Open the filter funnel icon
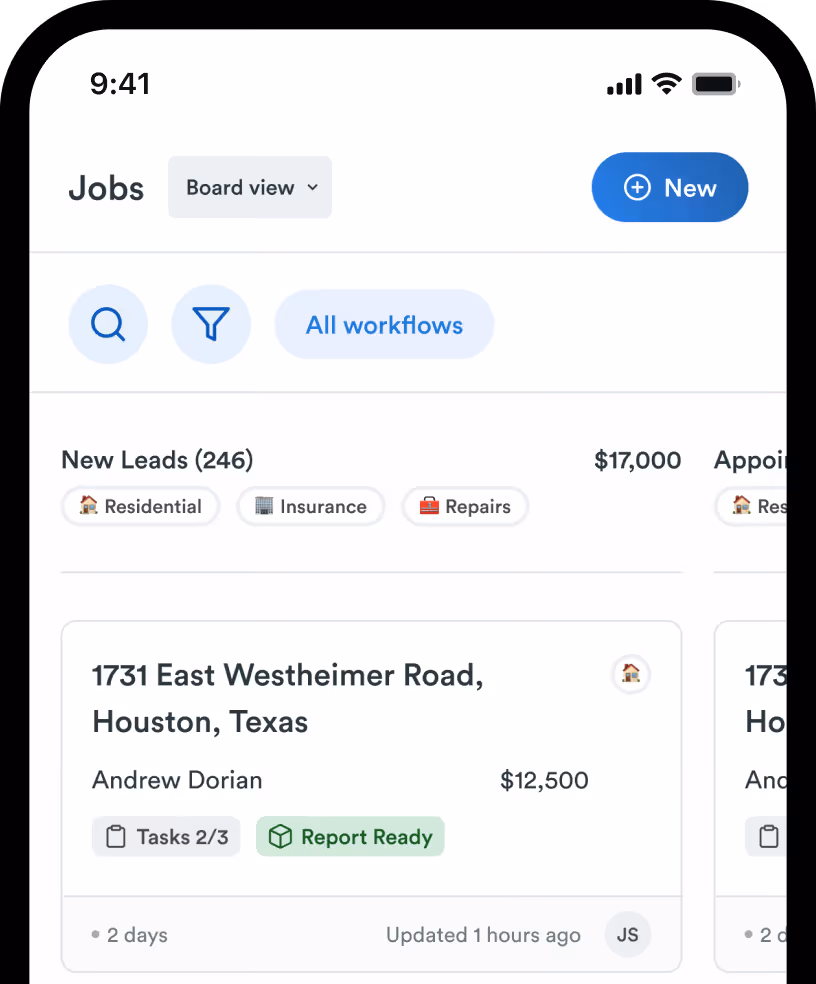The height and width of the screenshot is (984, 816). pyautogui.click(x=211, y=324)
